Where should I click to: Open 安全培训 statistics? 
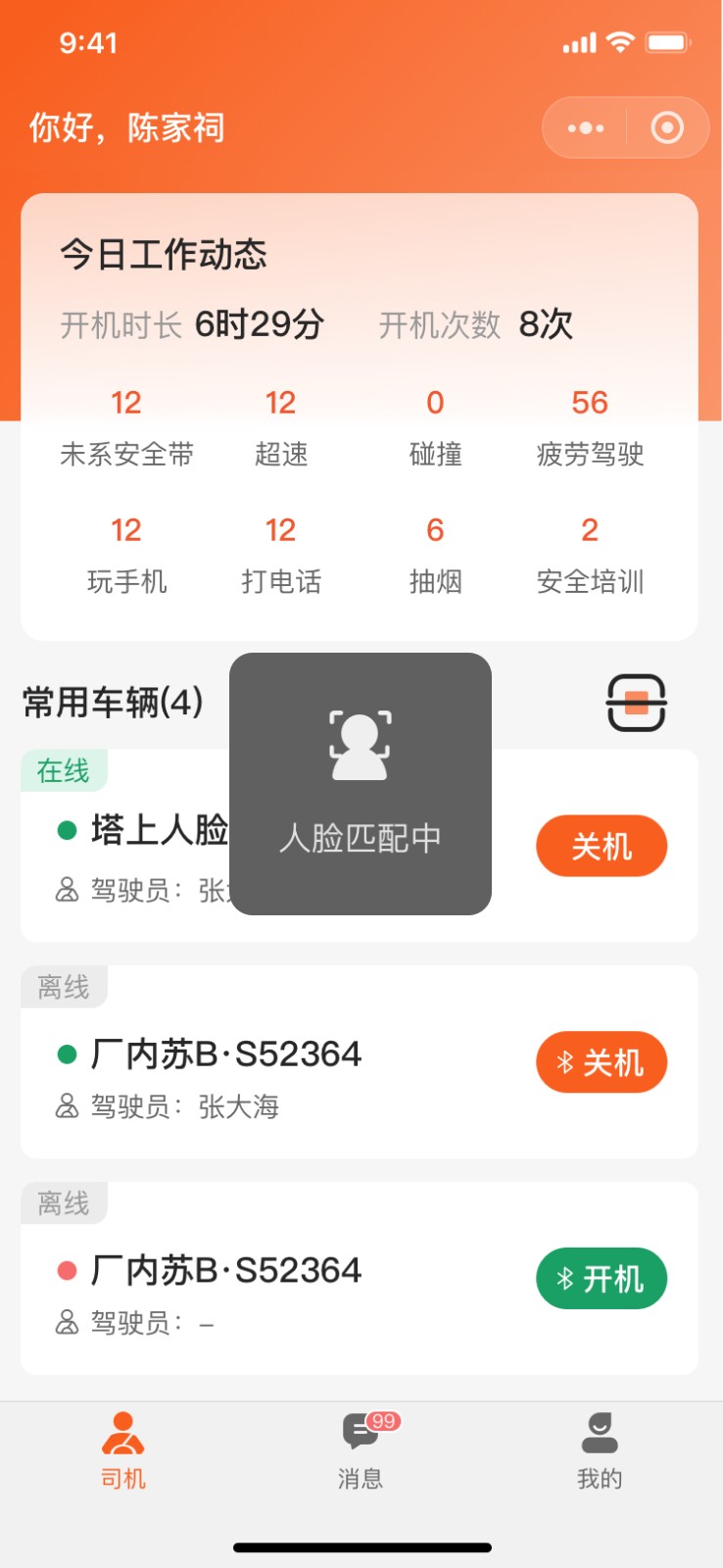(590, 555)
